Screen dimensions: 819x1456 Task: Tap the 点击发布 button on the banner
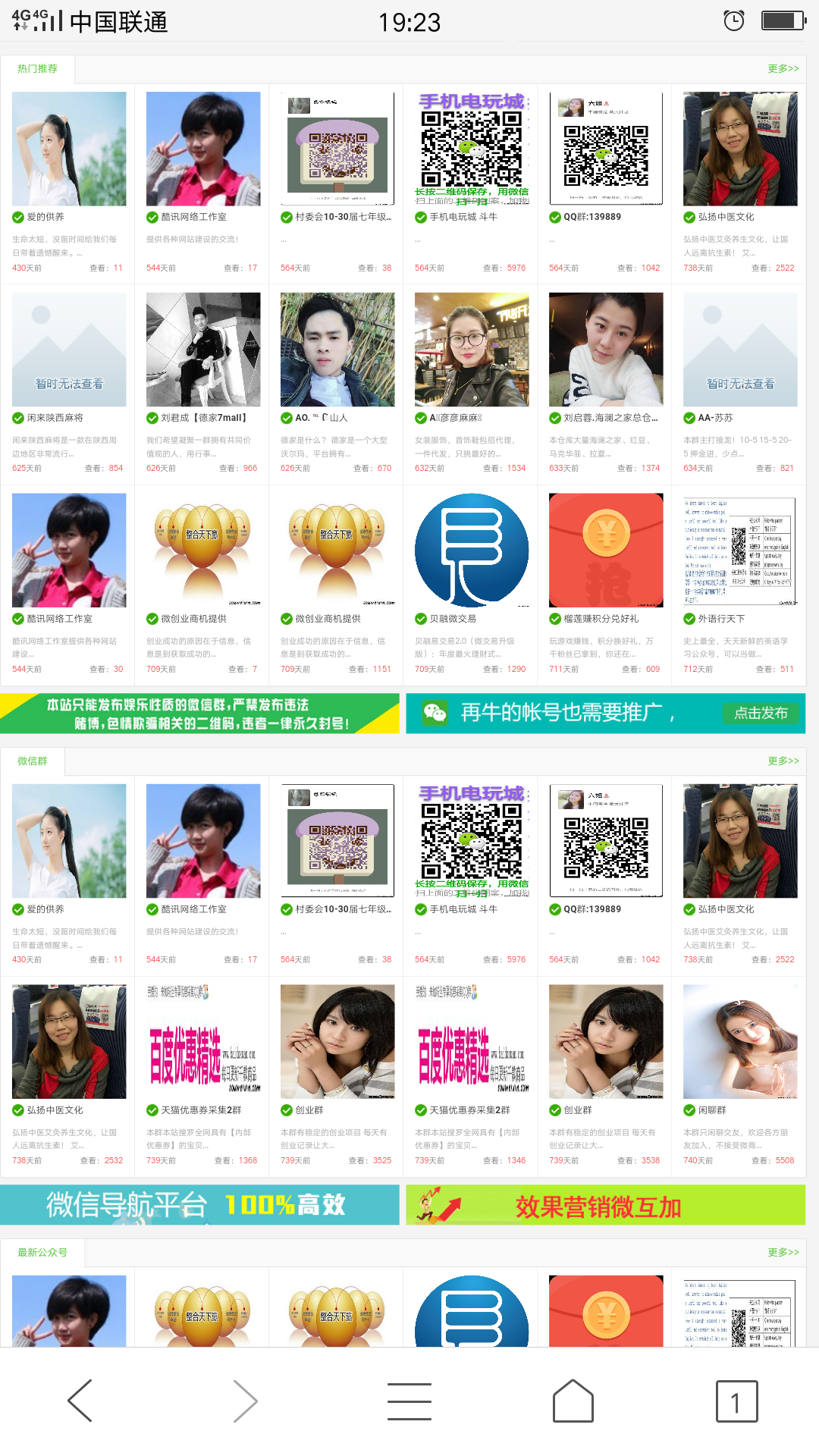click(x=761, y=713)
